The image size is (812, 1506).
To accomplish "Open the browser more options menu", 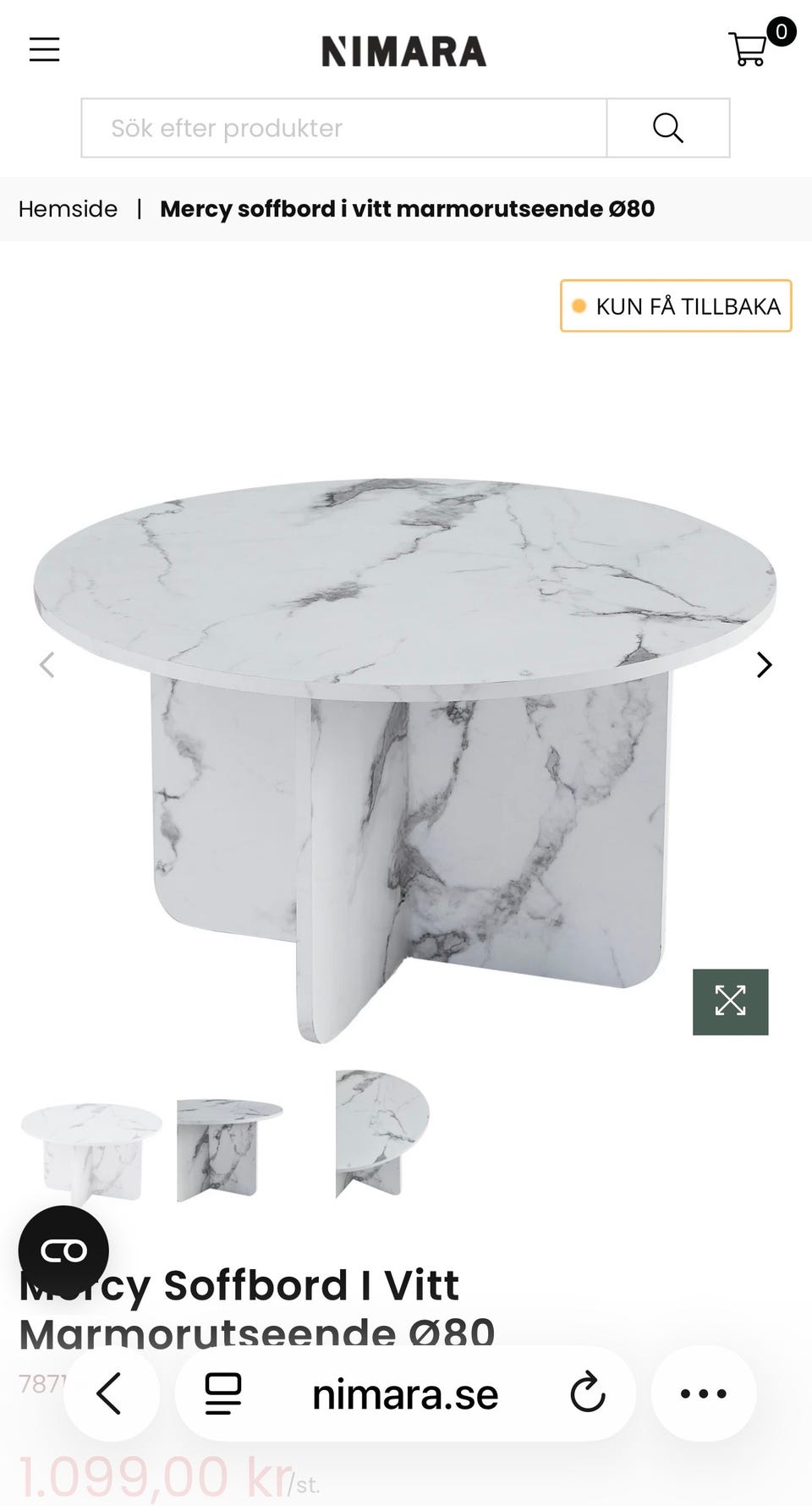I will [x=703, y=1393].
